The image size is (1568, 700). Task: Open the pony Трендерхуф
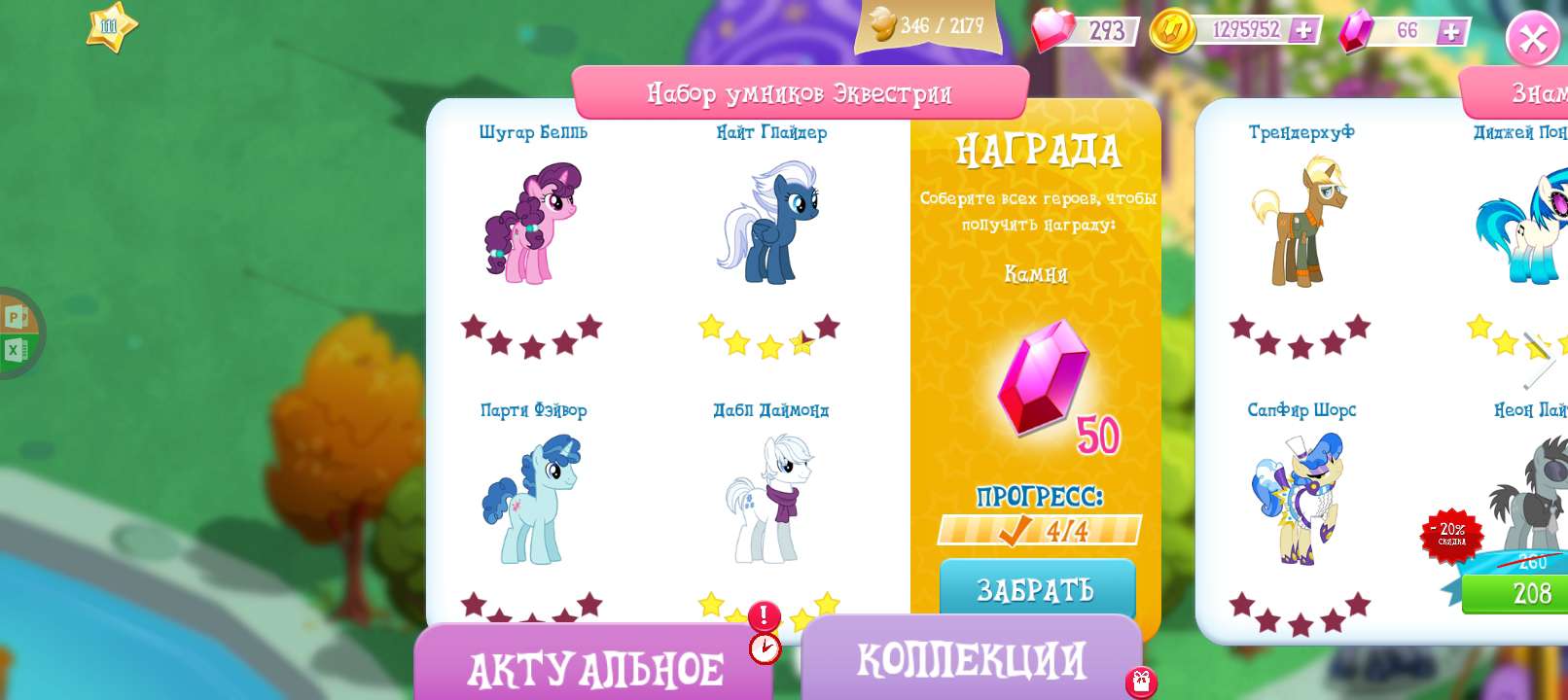pos(1301,224)
